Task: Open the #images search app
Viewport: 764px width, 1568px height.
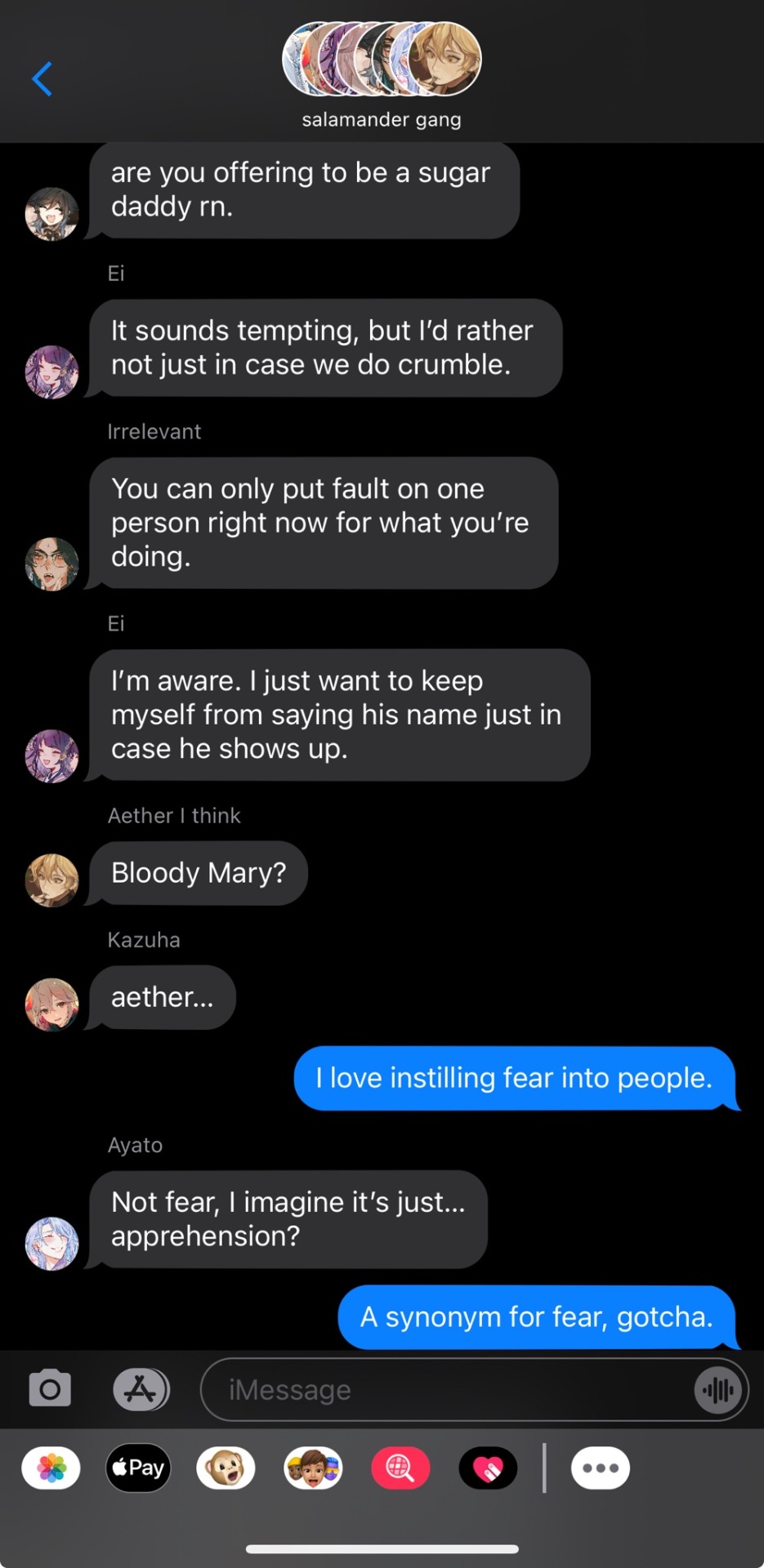Action: [400, 1468]
